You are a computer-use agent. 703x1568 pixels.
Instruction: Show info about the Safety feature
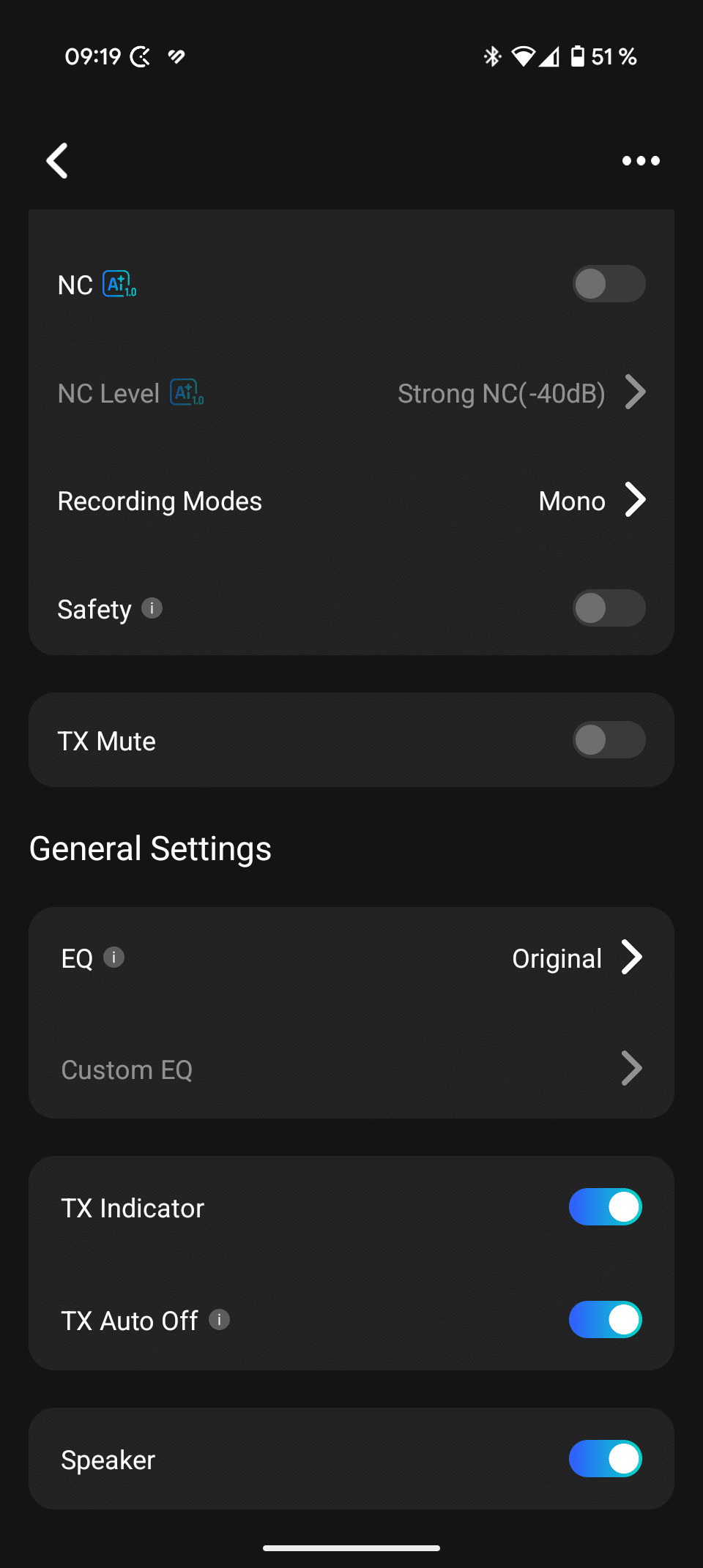tap(152, 608)
